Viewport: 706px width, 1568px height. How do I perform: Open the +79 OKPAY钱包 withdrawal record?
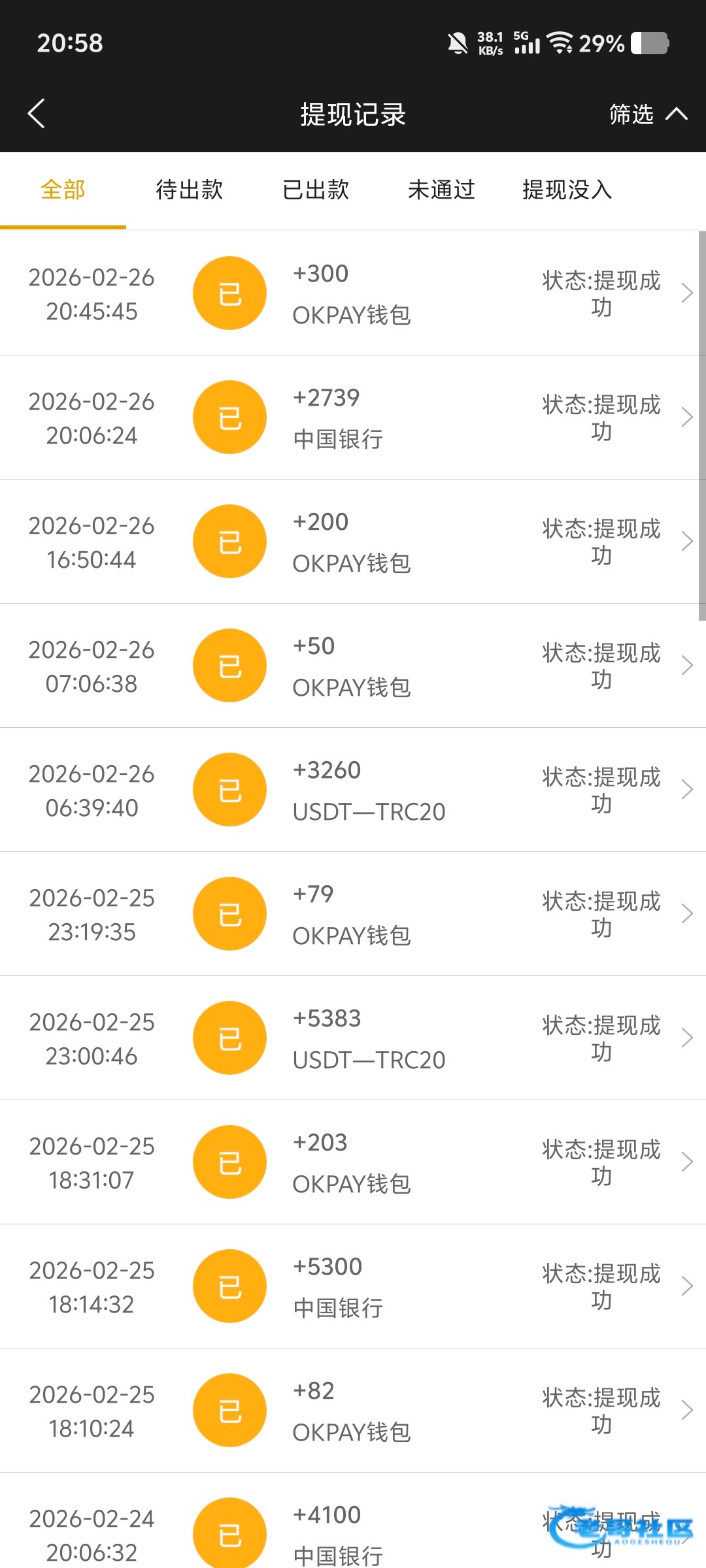click(x=352, y=914)
